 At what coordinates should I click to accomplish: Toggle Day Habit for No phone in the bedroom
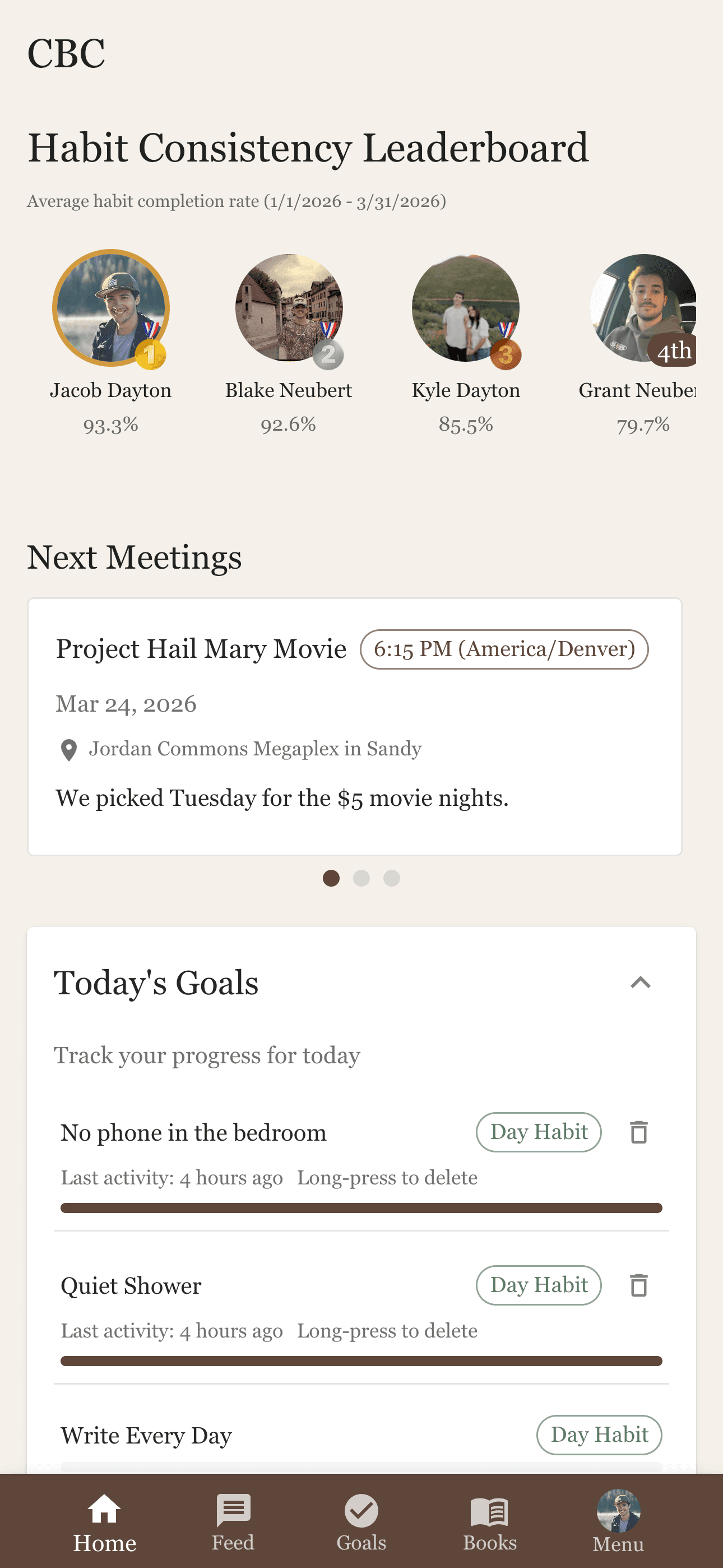click(x=538, y=1132)
